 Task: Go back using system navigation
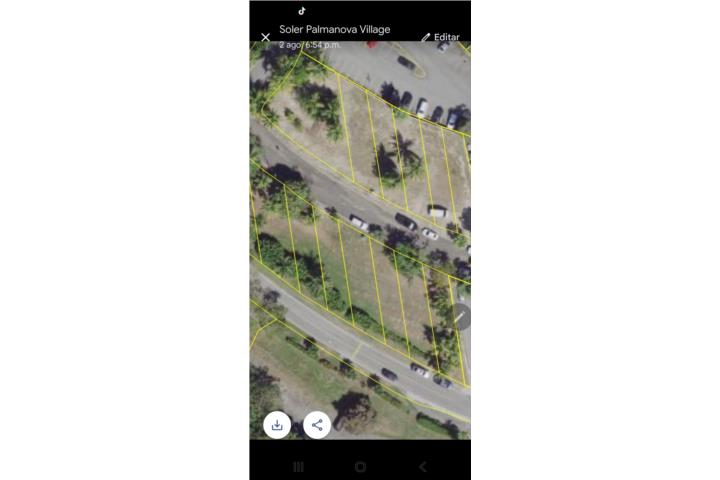tap(422, 467)
